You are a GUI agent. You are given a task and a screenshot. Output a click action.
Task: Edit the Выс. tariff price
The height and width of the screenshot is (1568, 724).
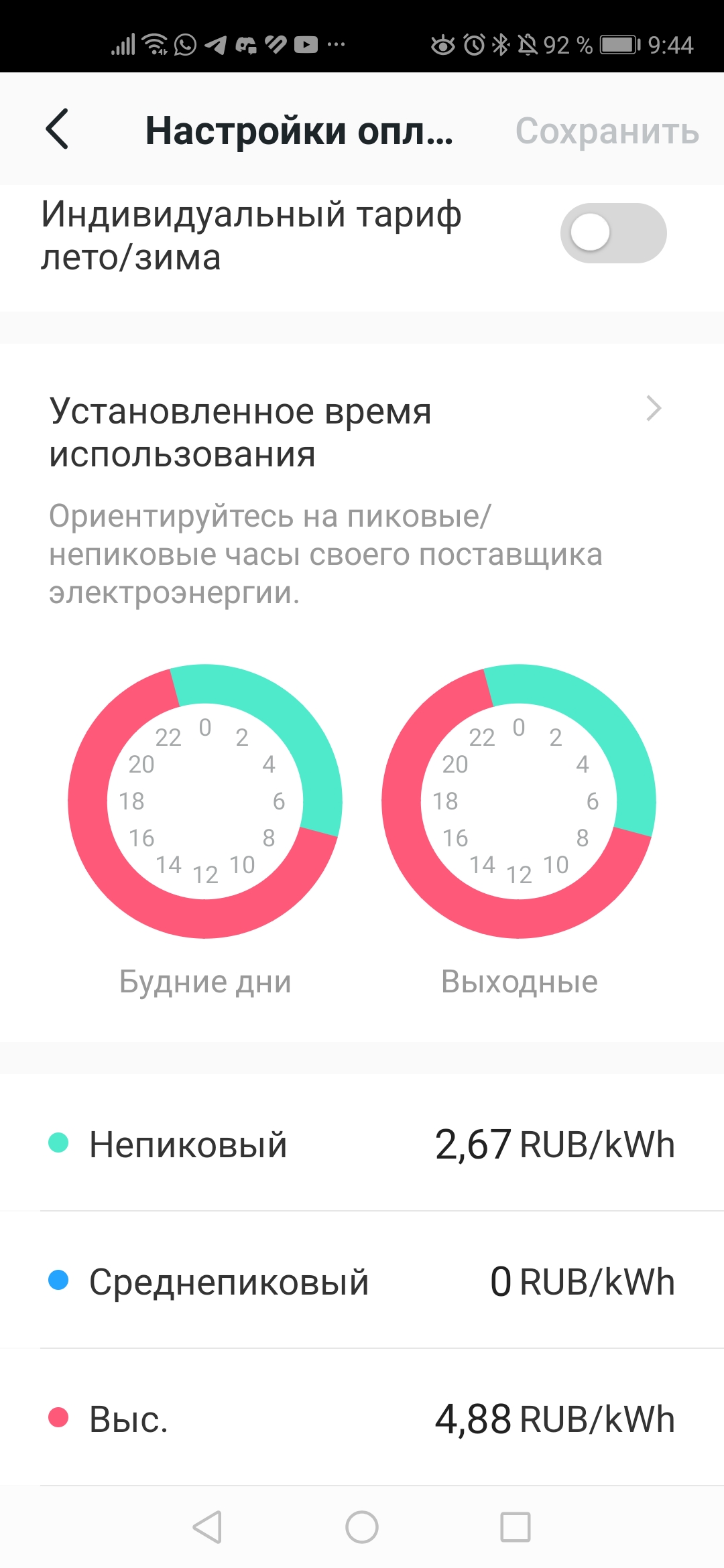554,1419
